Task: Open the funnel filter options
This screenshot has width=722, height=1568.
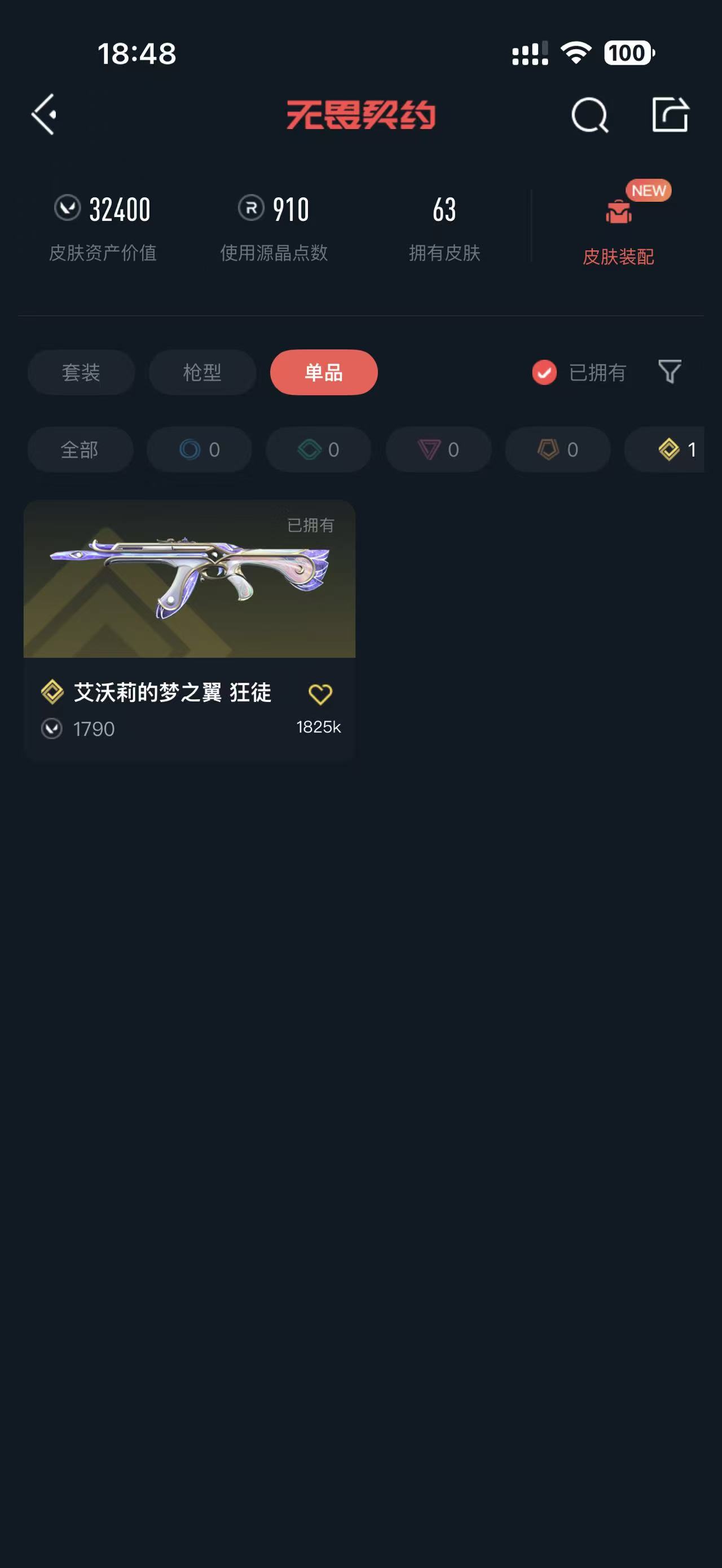Action: click(x=670, y=372)
